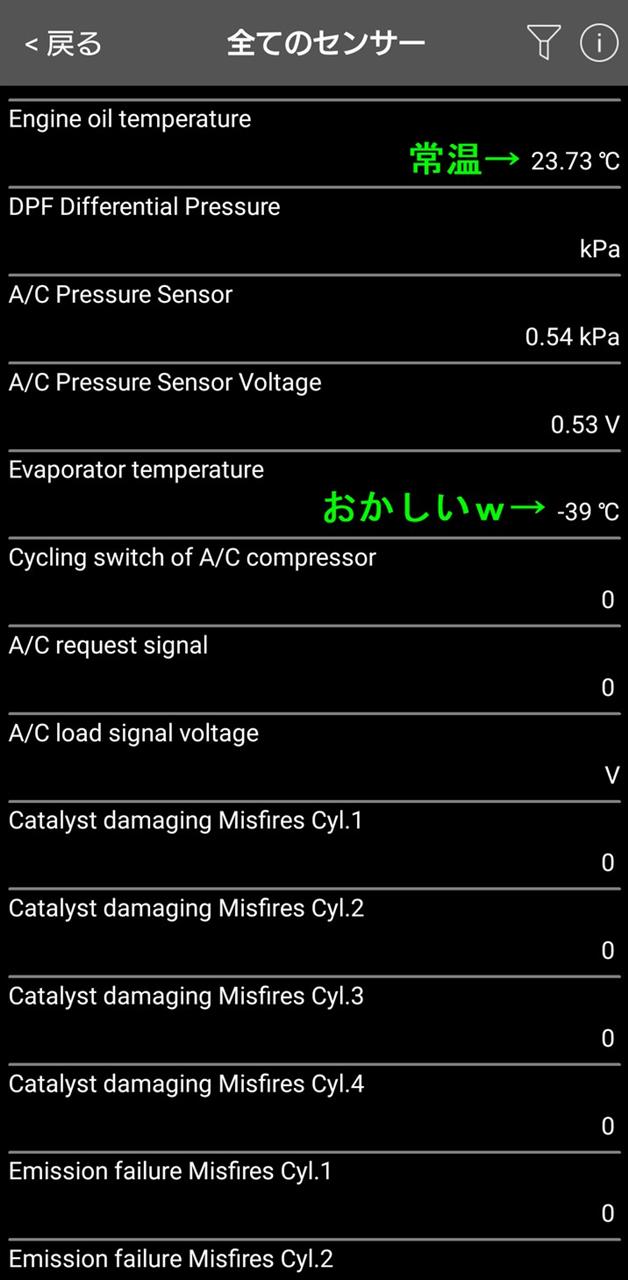This screenshot has height=1280, width=628.
Task: Select Catalyst damaging Misfires Cyl.3 row
Action: pyautogui.click(x=314, y=1021)
